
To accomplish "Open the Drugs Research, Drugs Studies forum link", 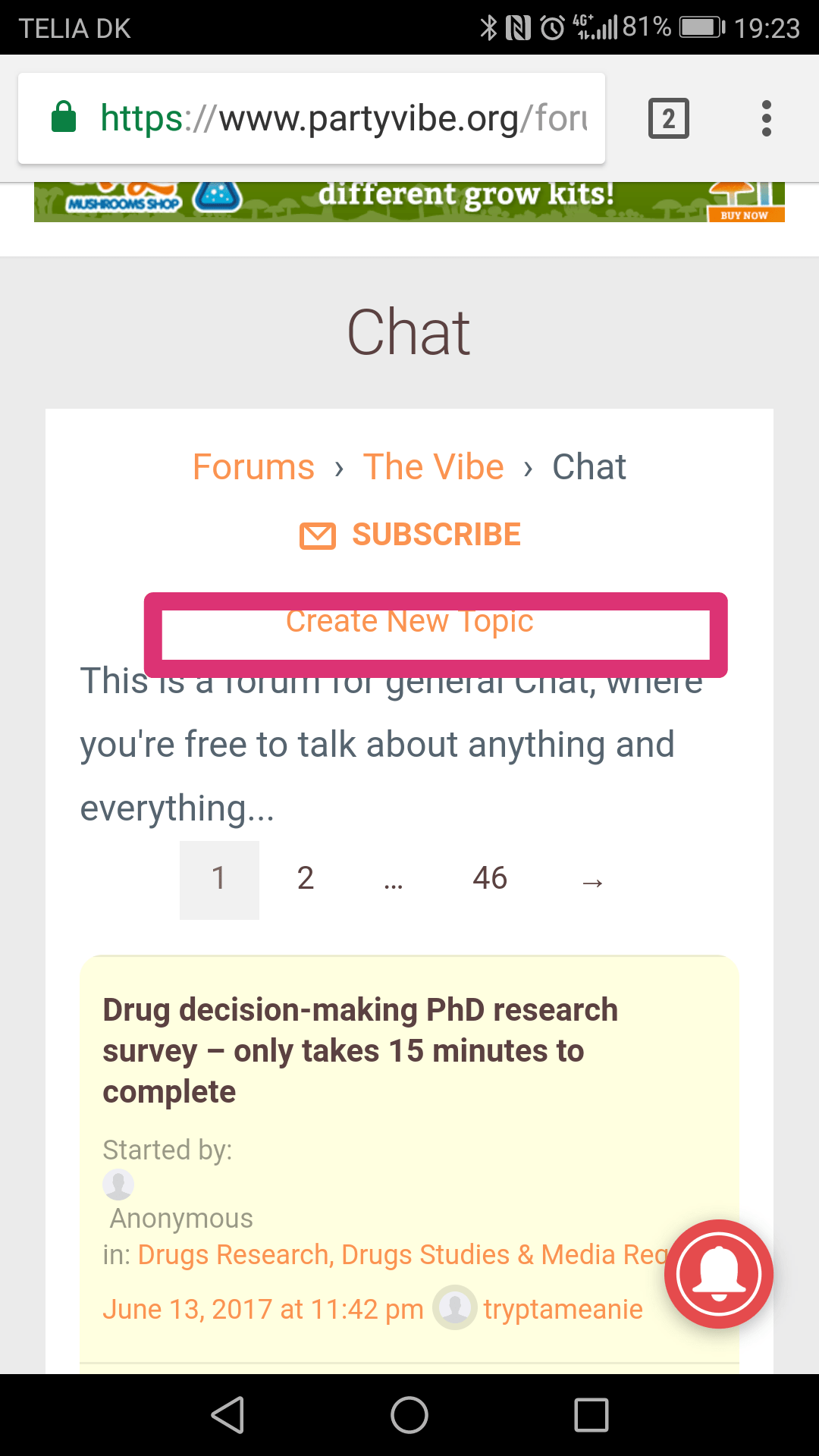I will pos(401,1254).
